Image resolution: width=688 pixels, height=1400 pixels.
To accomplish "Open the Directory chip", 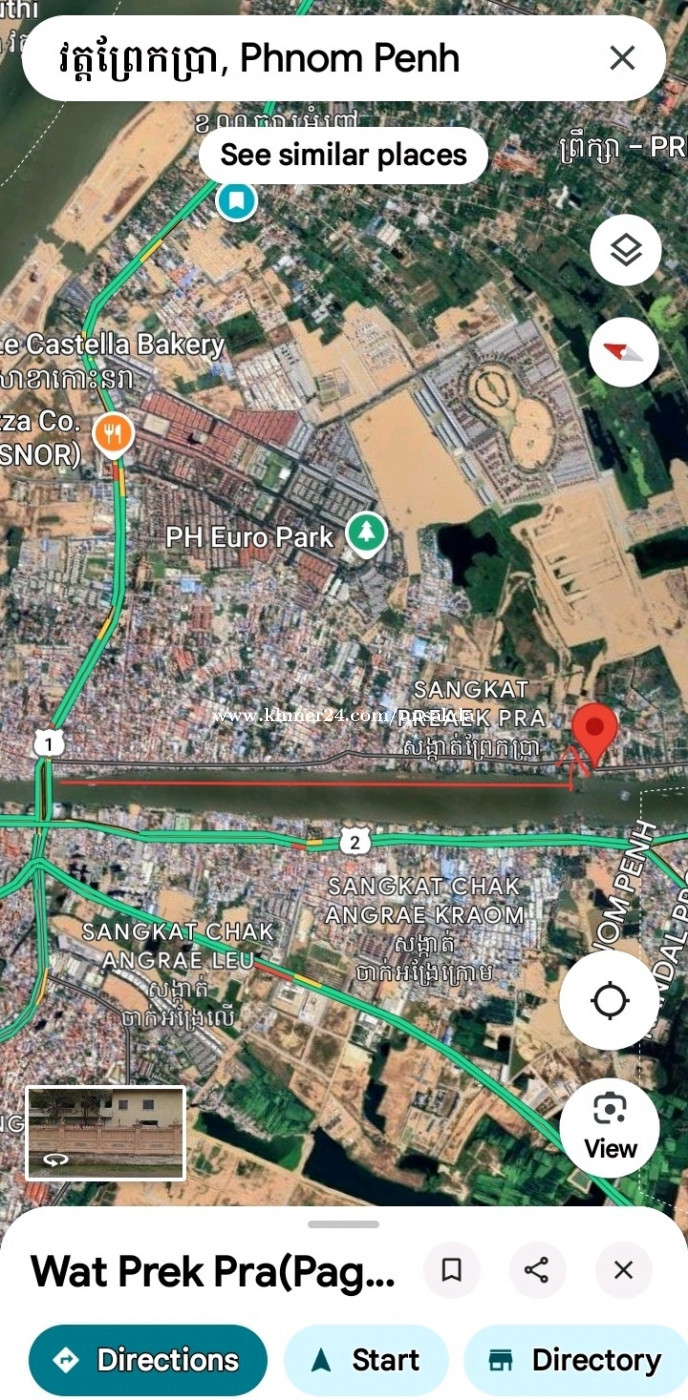I will pyautogui.click(x=576, y=1360).
